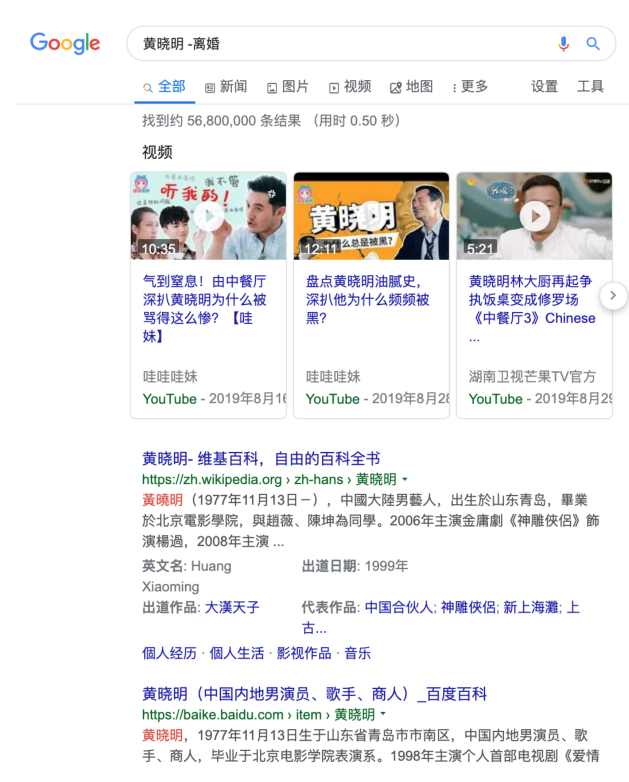This screenshot has height=782, width=629.
Task: Open 设置 options
Action: point(544,87)
